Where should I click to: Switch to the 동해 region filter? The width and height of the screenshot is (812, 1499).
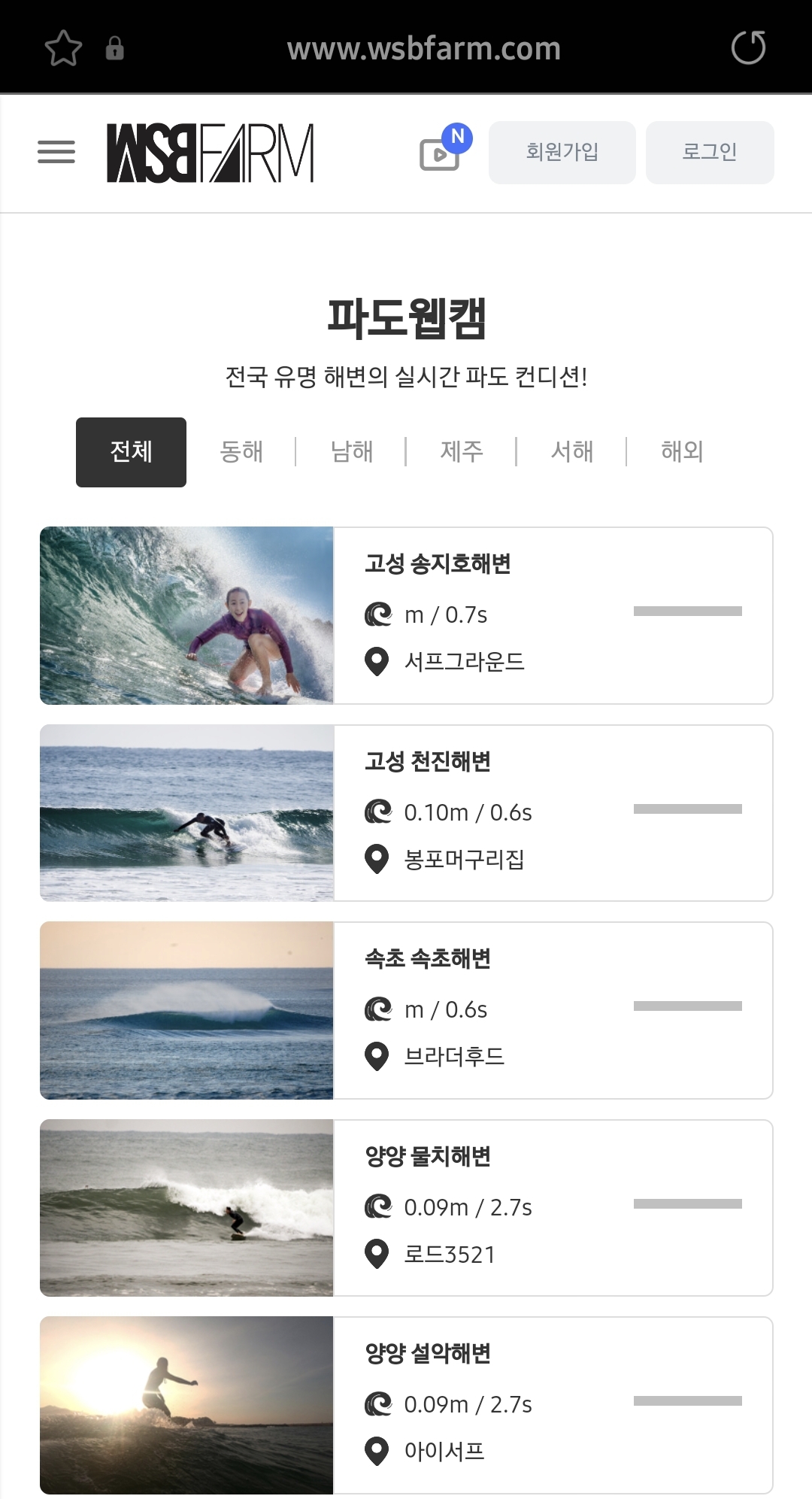[x=241, y=451]
